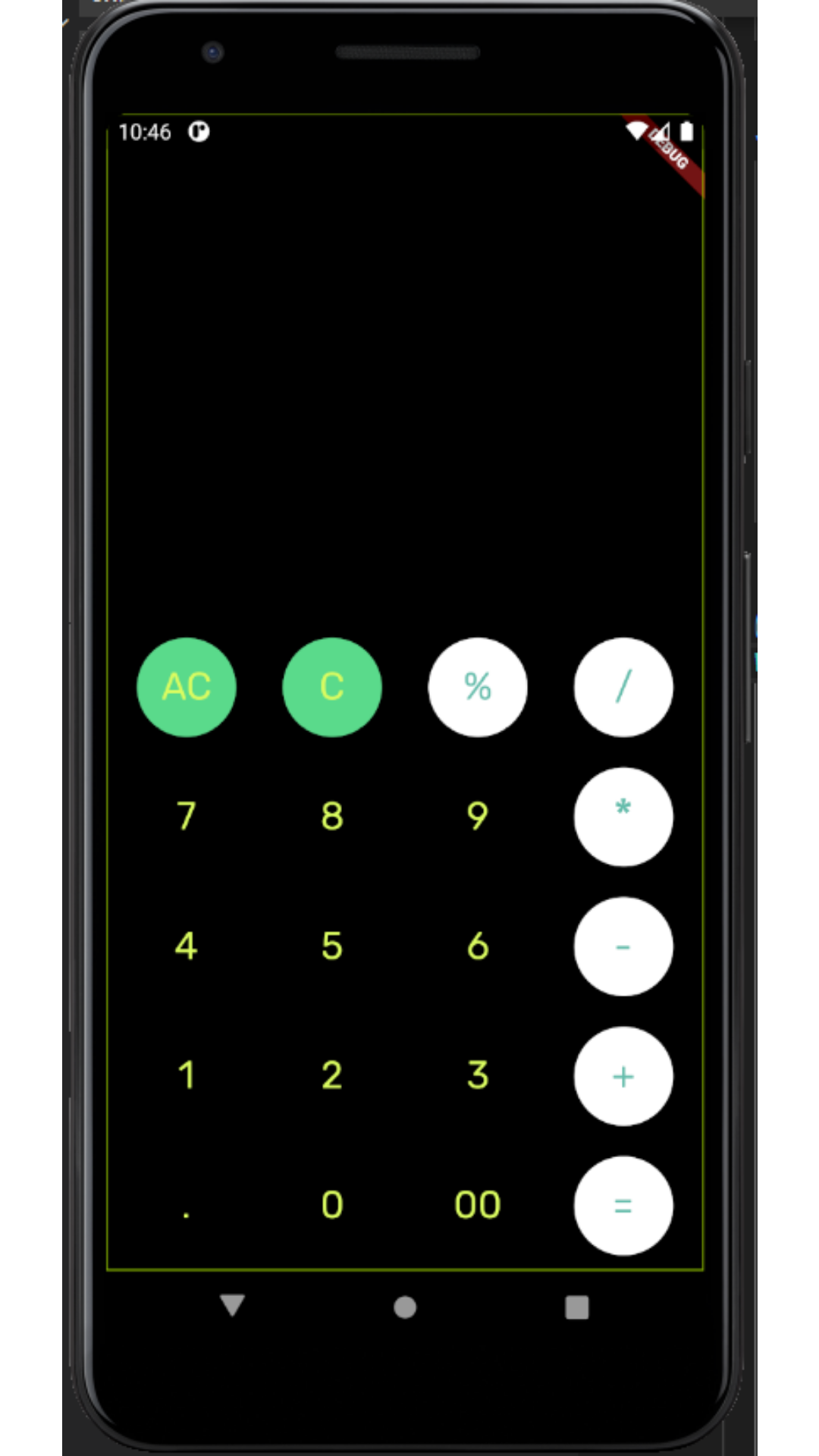Tap the number 2 key
819x1456 pixels.
332,1076
